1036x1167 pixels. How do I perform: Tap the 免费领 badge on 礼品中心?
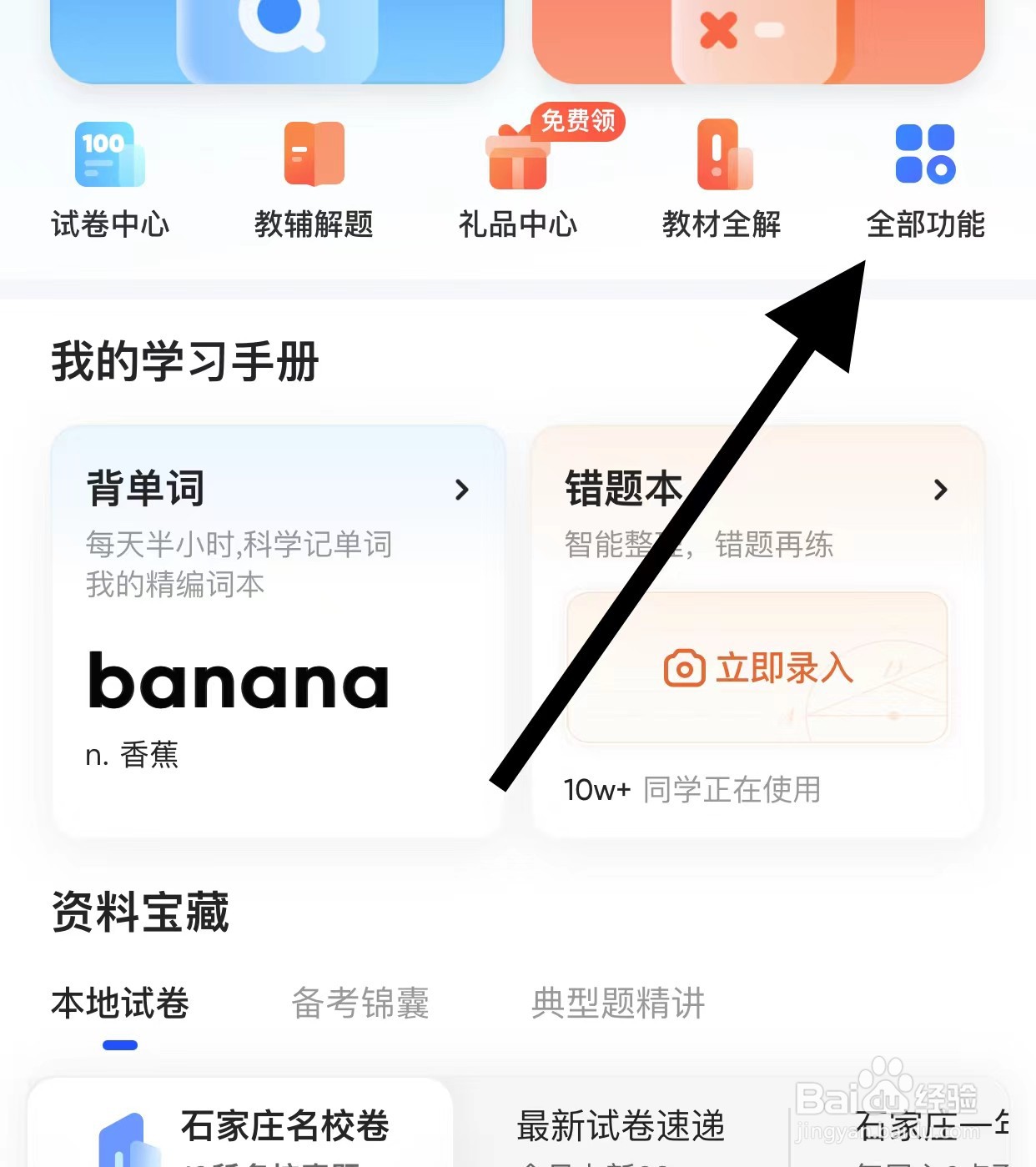[577, 122]
